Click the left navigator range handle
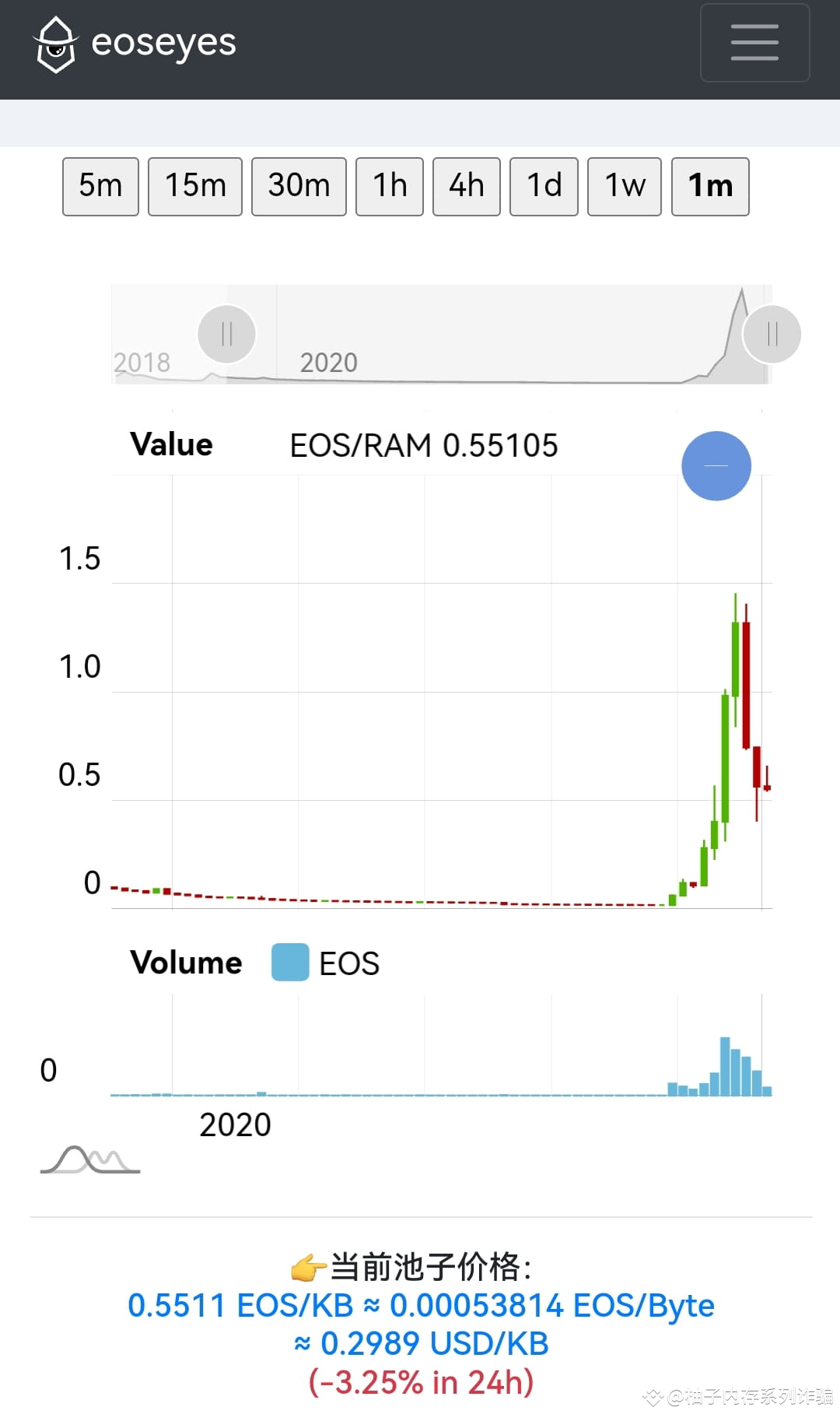 click(x=226, y=334)
